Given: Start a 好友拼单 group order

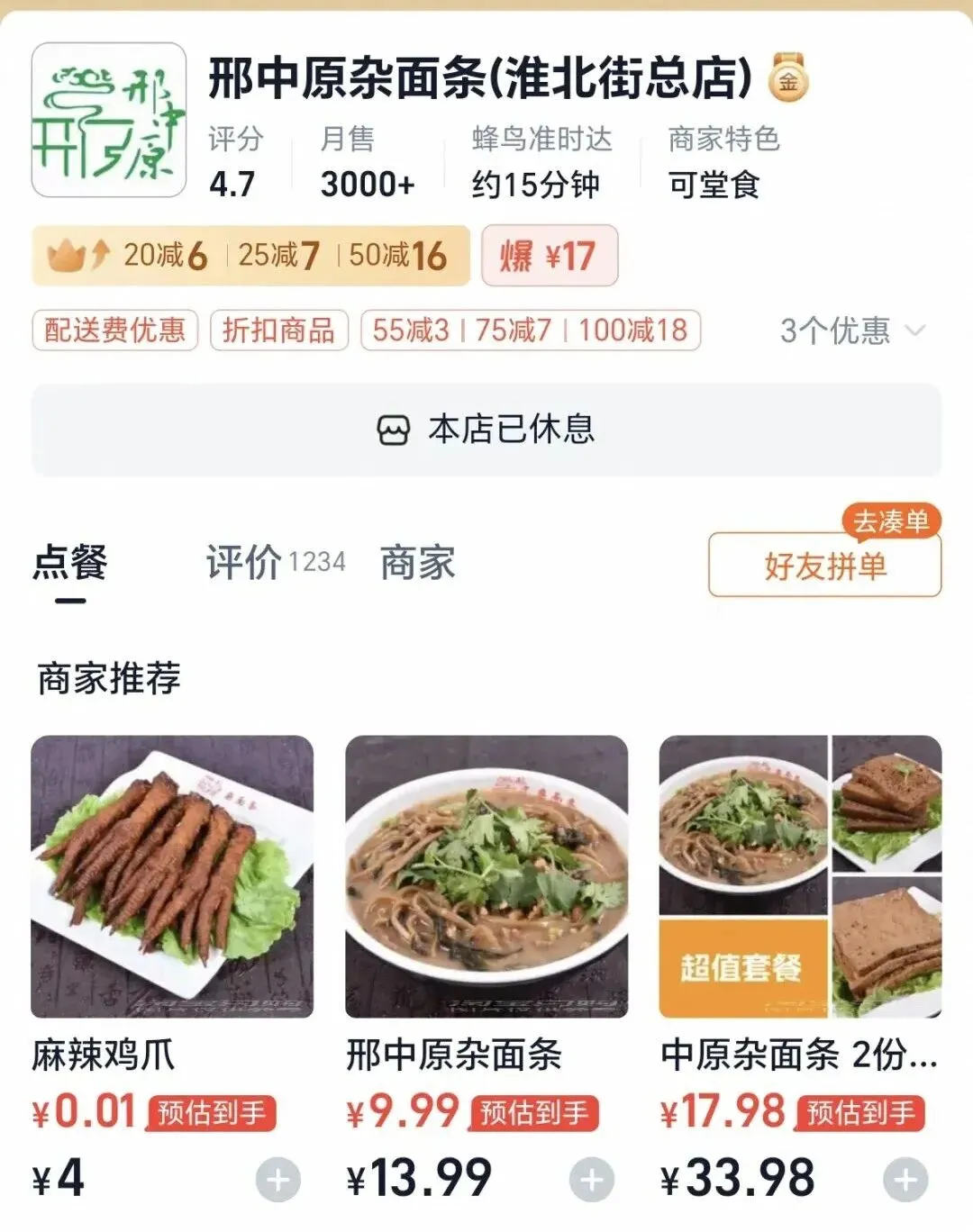Looking at the screenshot, I should [x=824, y=566].
